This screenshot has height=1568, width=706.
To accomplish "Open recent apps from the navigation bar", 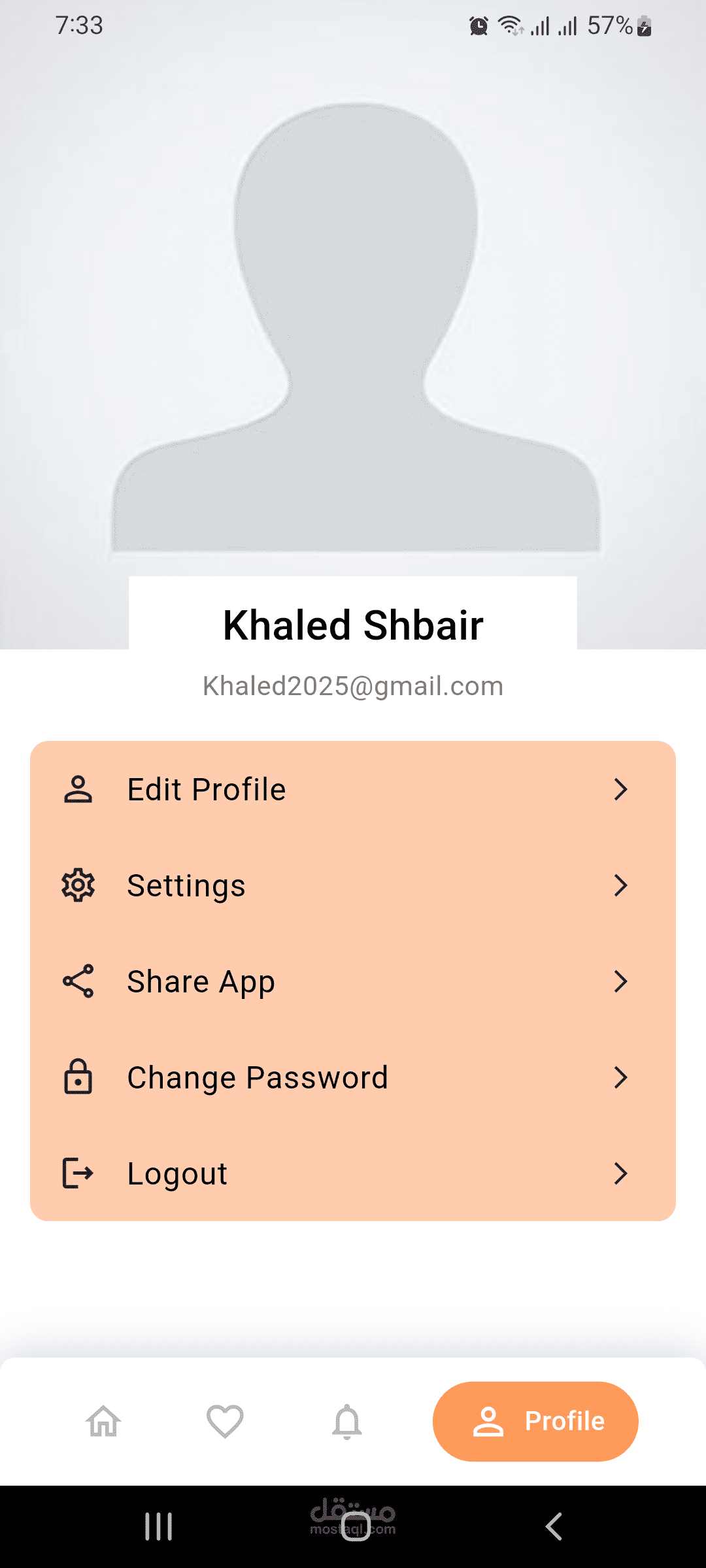I will (x=158, y=1527).
